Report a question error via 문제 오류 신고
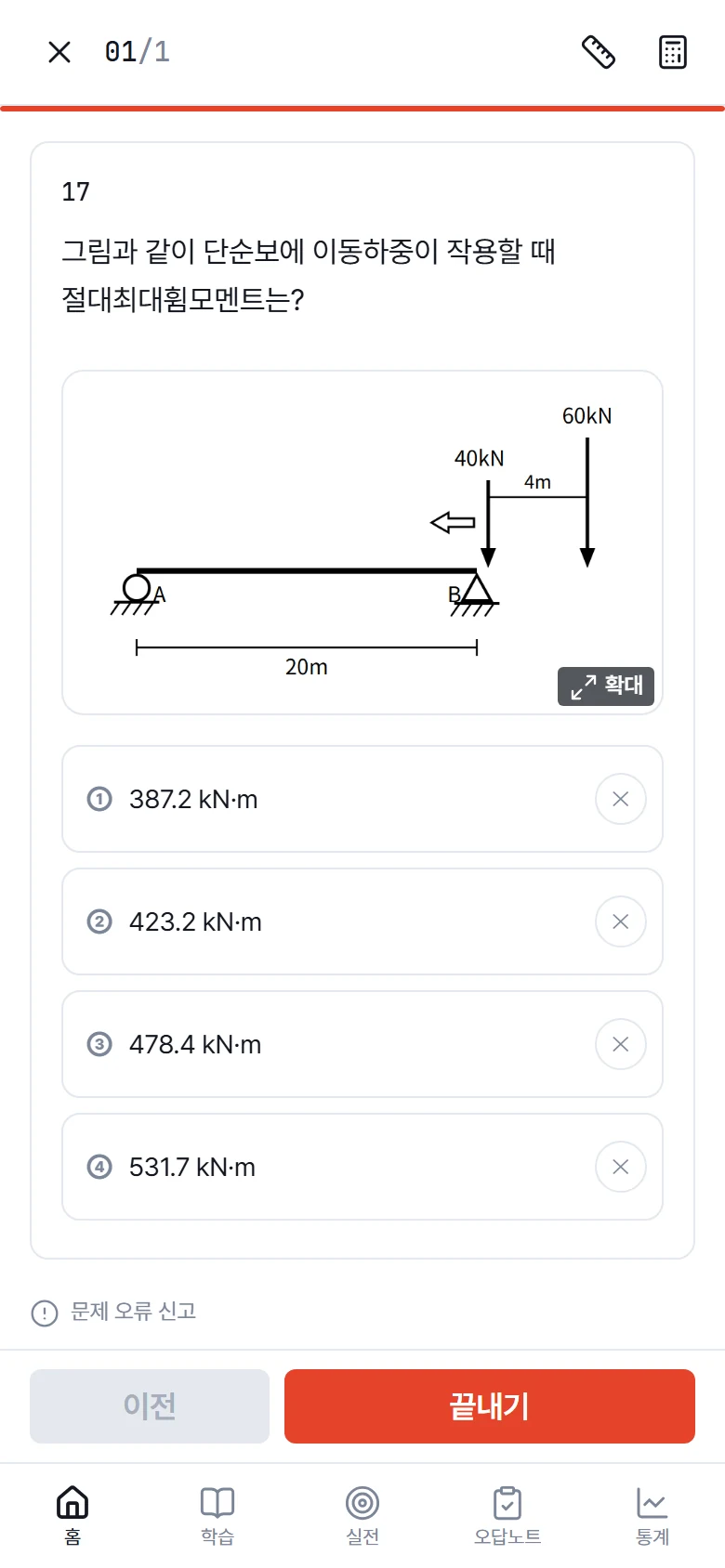The height and width of the screenshot is (1568, 725). tap(114, 1312)
